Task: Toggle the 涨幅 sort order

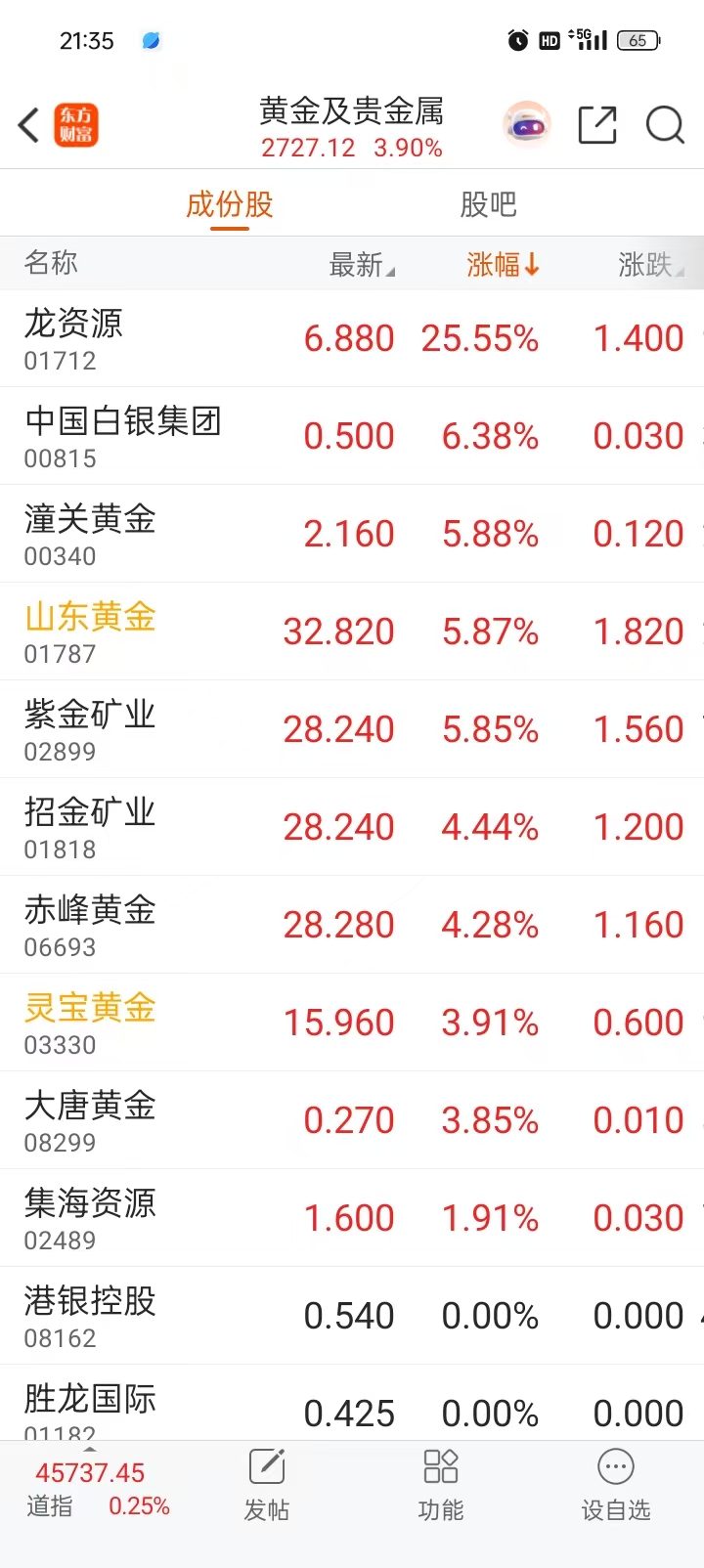Action: (503, 264)
